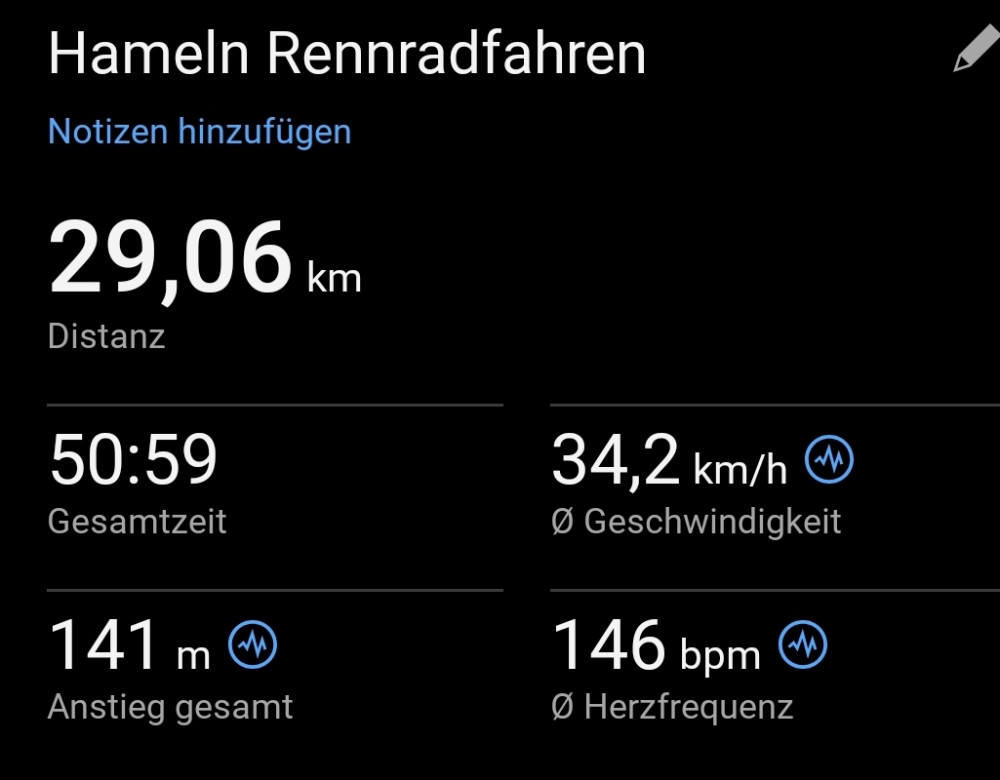
Task: Open the chart icon next to 34,2 km/h
Action: (830, 460)
